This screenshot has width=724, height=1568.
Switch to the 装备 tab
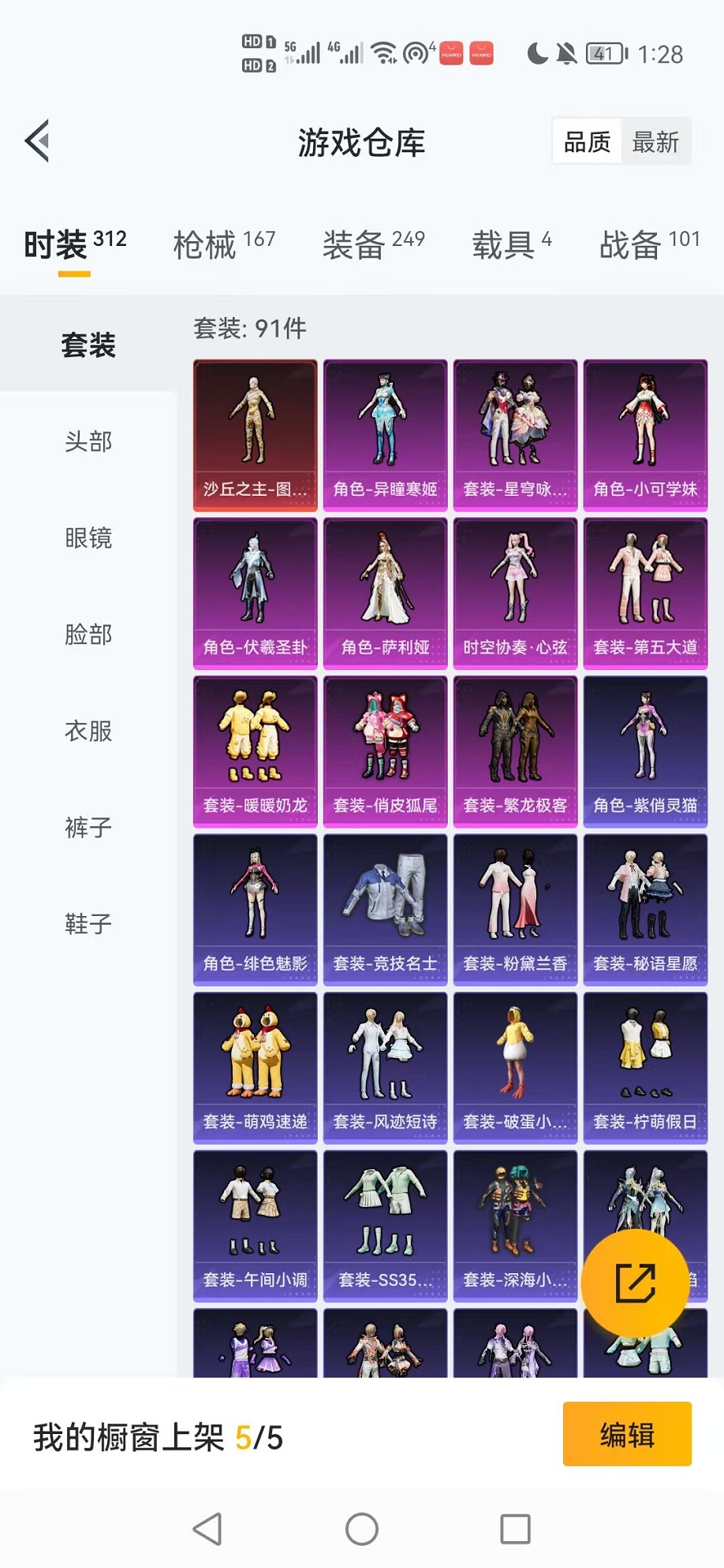[373, 244]
